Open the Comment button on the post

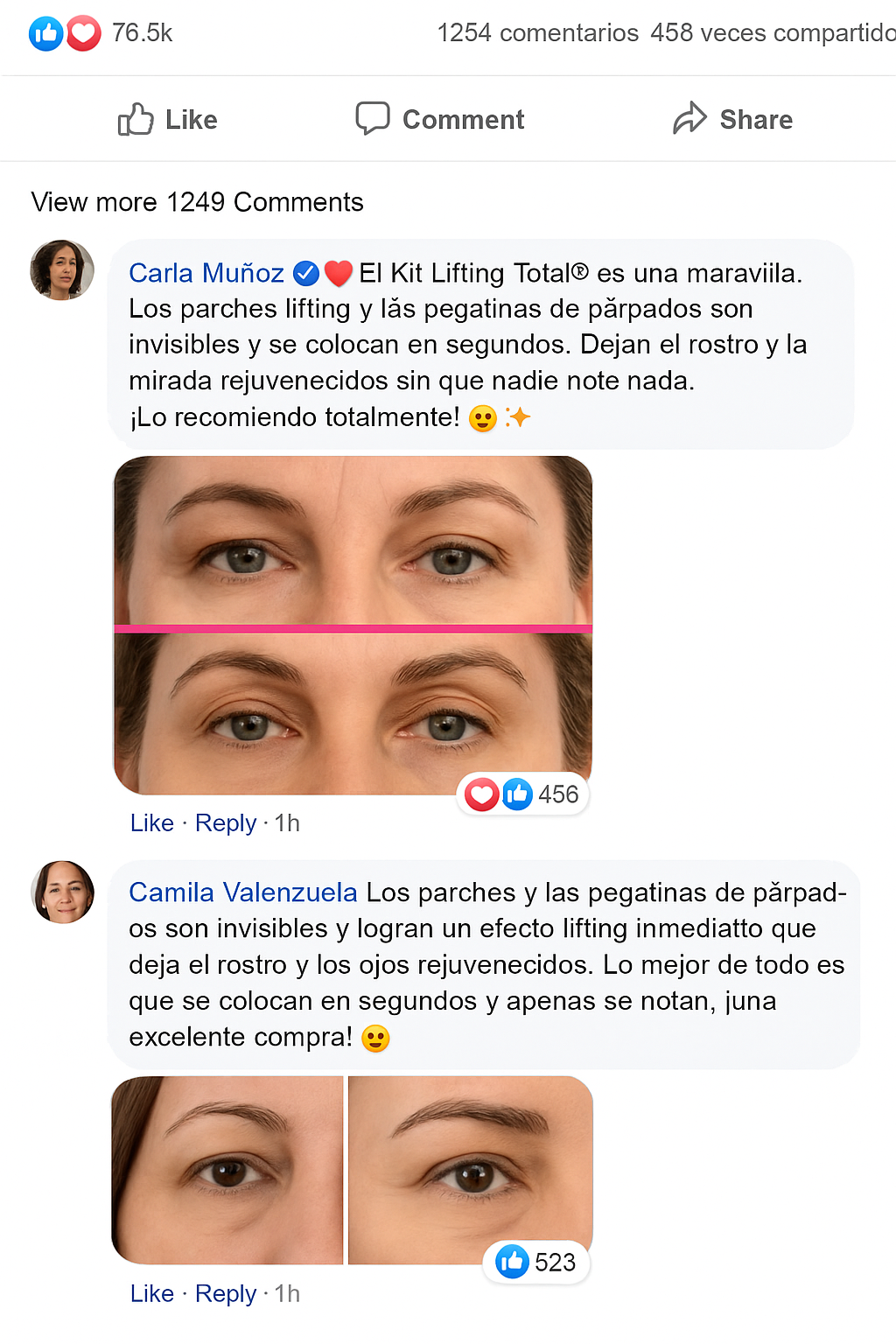coord(439,120)
